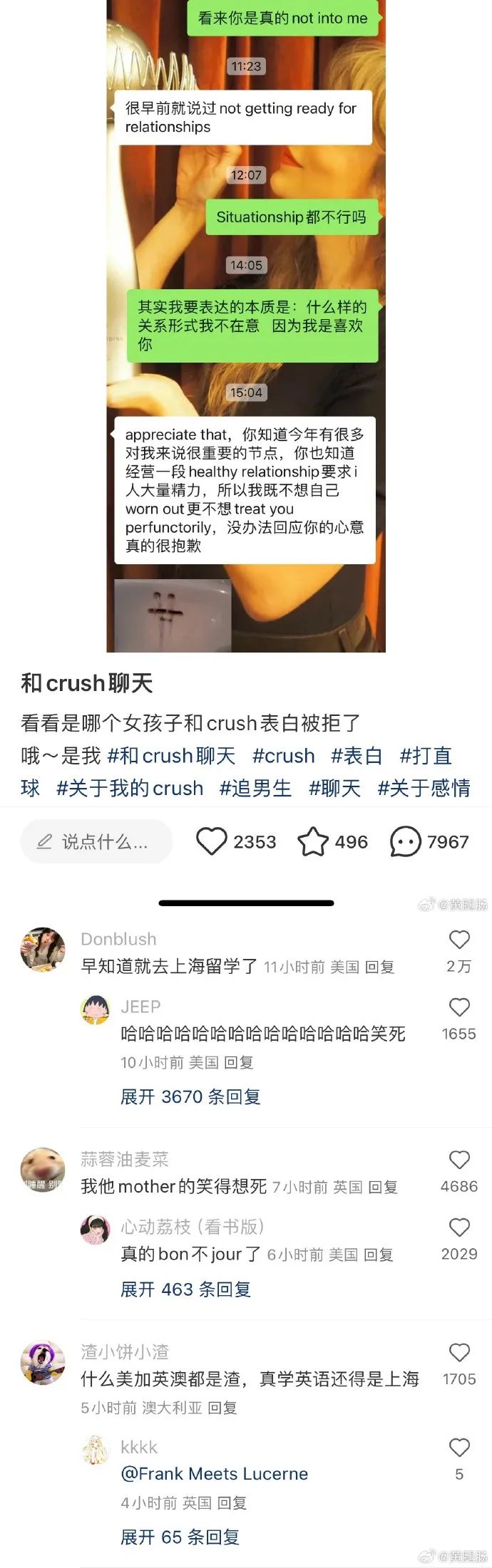Expand the 65 replies
The image size is (492, 1568).
click(180, 1537)
